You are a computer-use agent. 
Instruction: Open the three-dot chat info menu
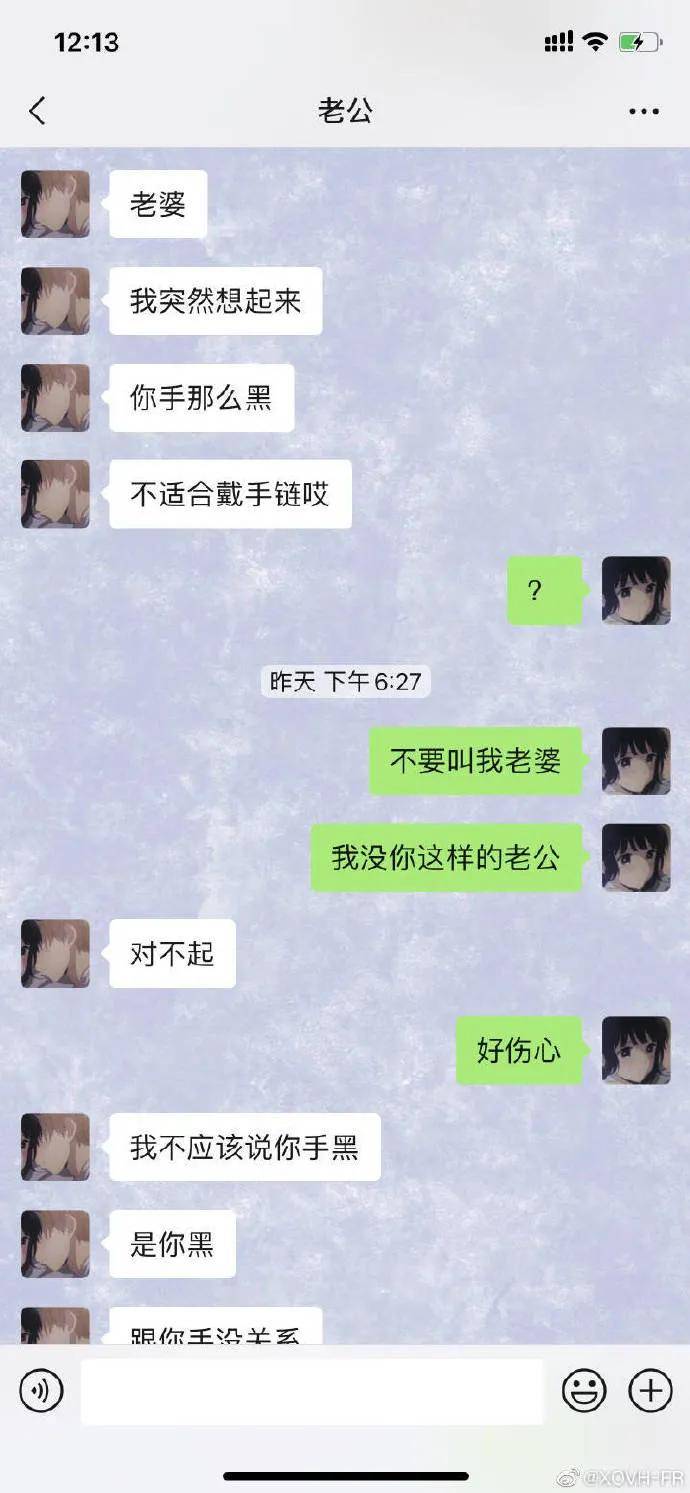point(644,111)
